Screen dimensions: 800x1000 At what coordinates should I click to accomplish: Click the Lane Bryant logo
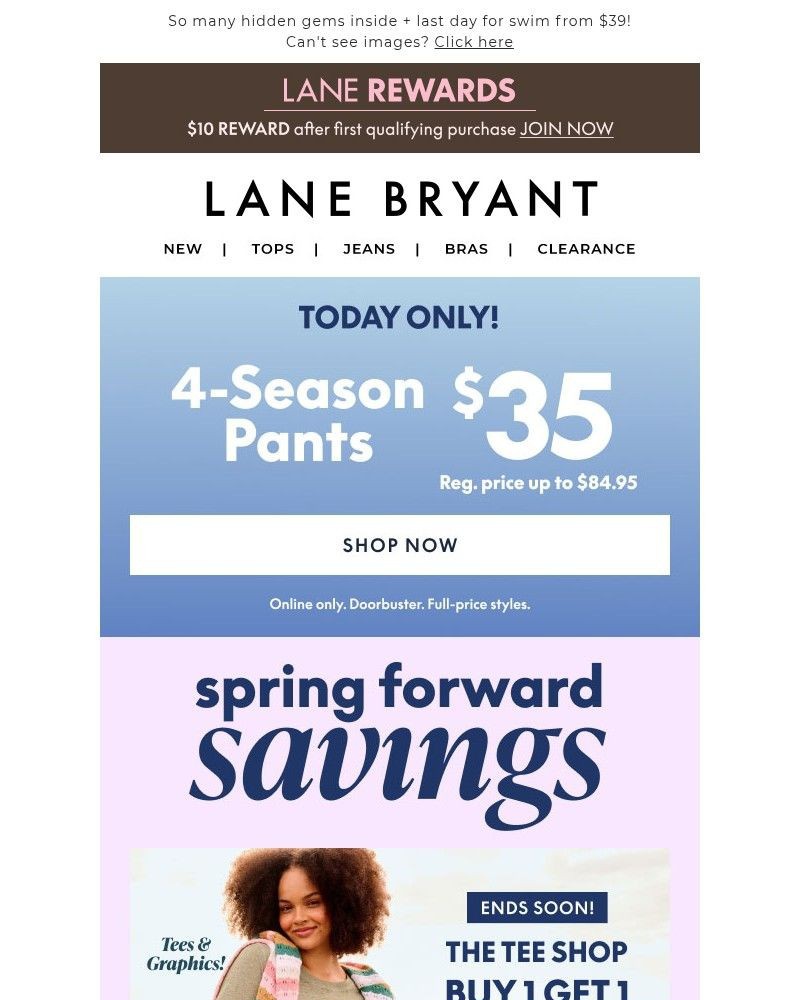[400, 197]
